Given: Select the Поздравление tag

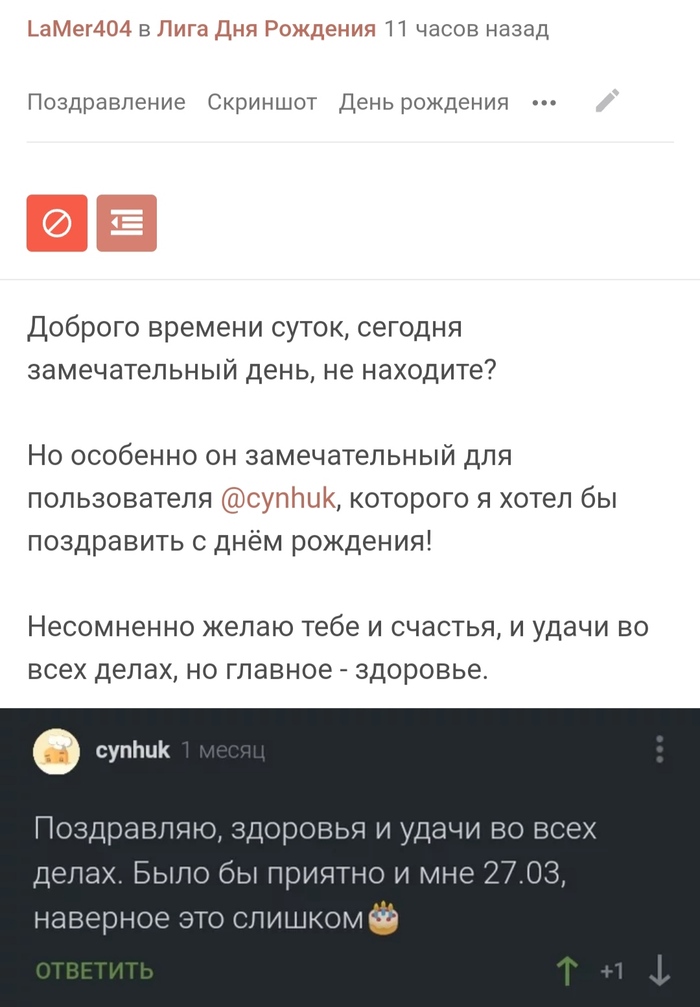Looking at the screenshot, I should tap(106, 102).
